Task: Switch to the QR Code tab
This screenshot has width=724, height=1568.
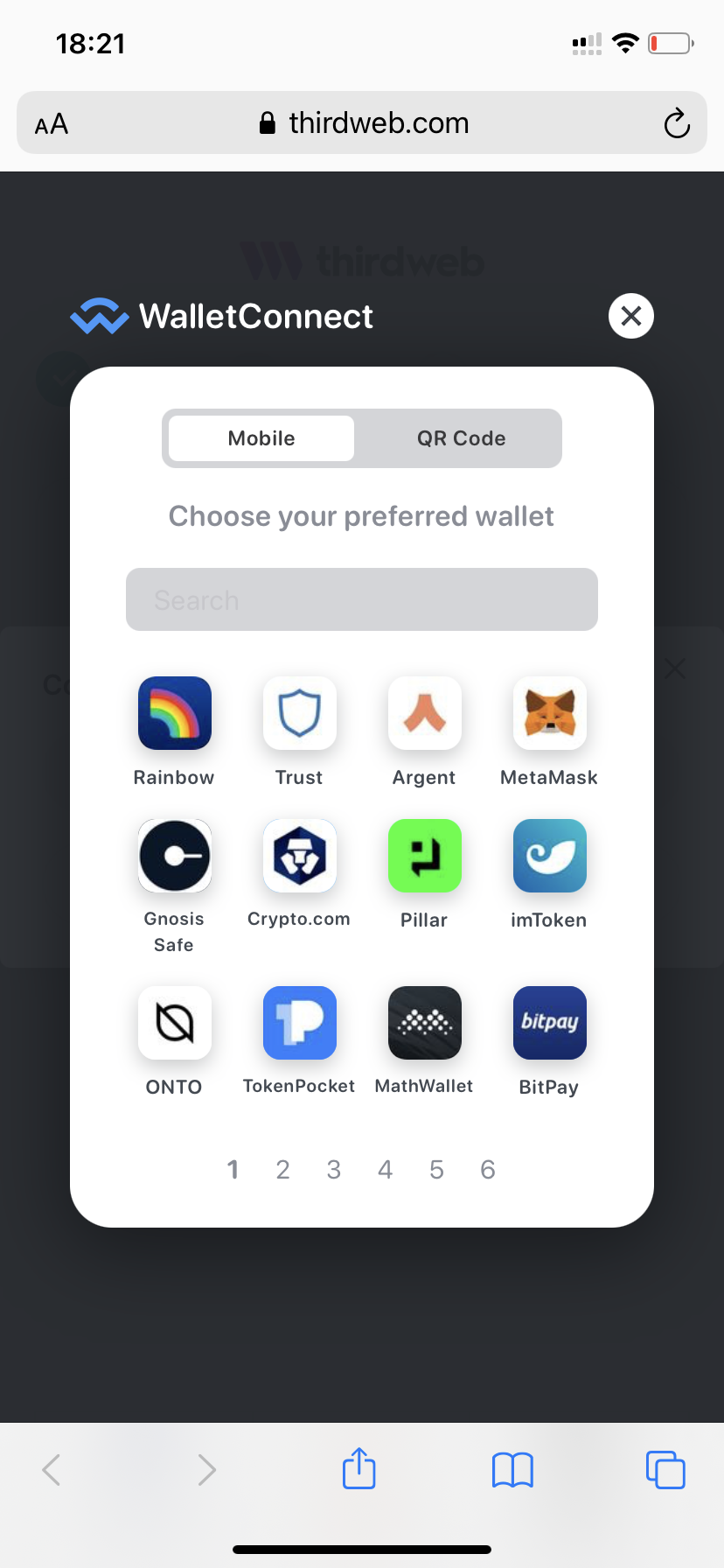Action: pyautogui.click(x=461, y=438)
